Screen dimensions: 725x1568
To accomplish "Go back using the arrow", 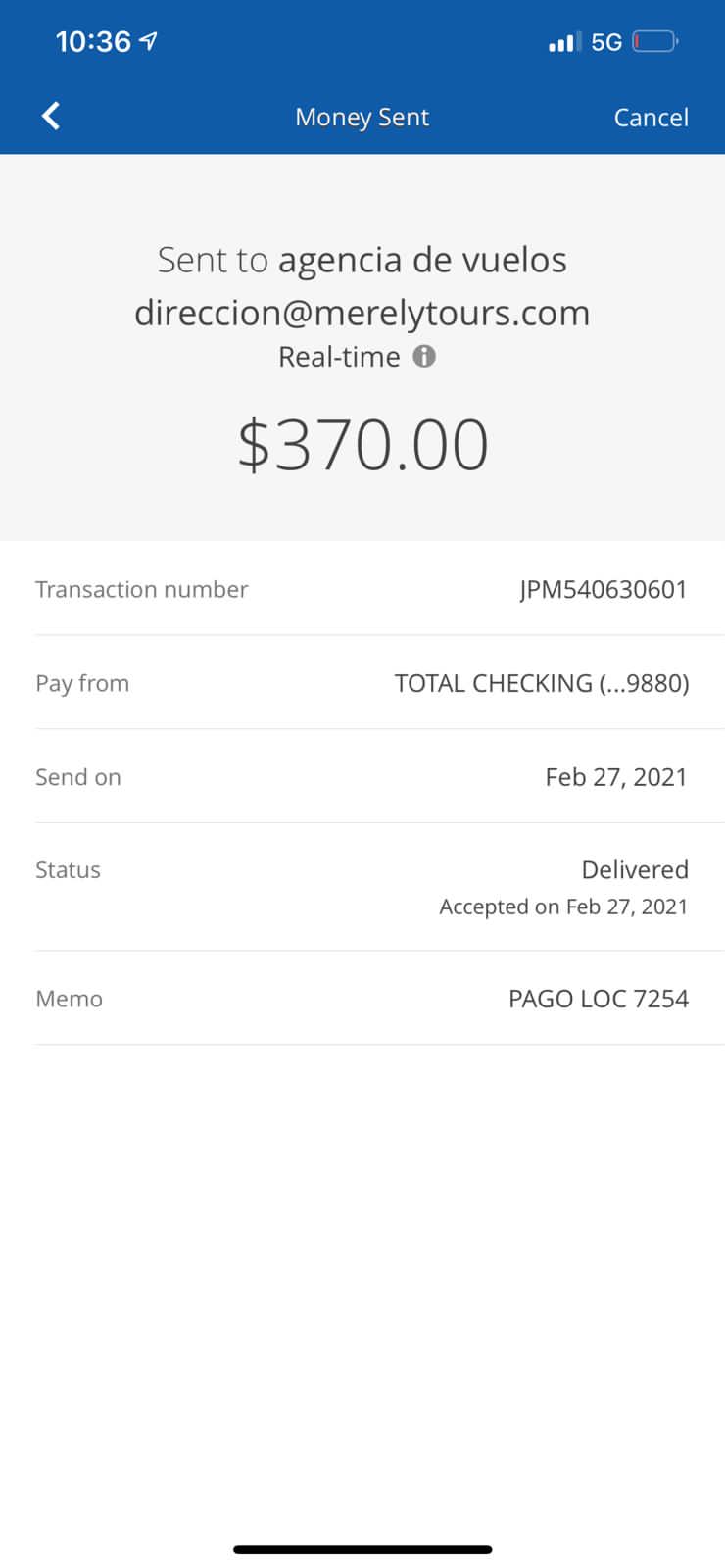I will pyautogui.click(x=51, y=116).
